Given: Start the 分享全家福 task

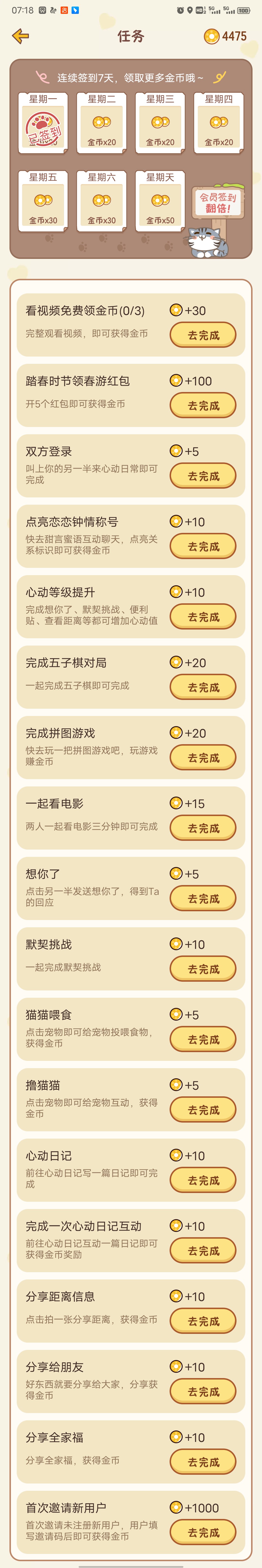Looking at the screenshot, I should click(x=203, y=1462).
